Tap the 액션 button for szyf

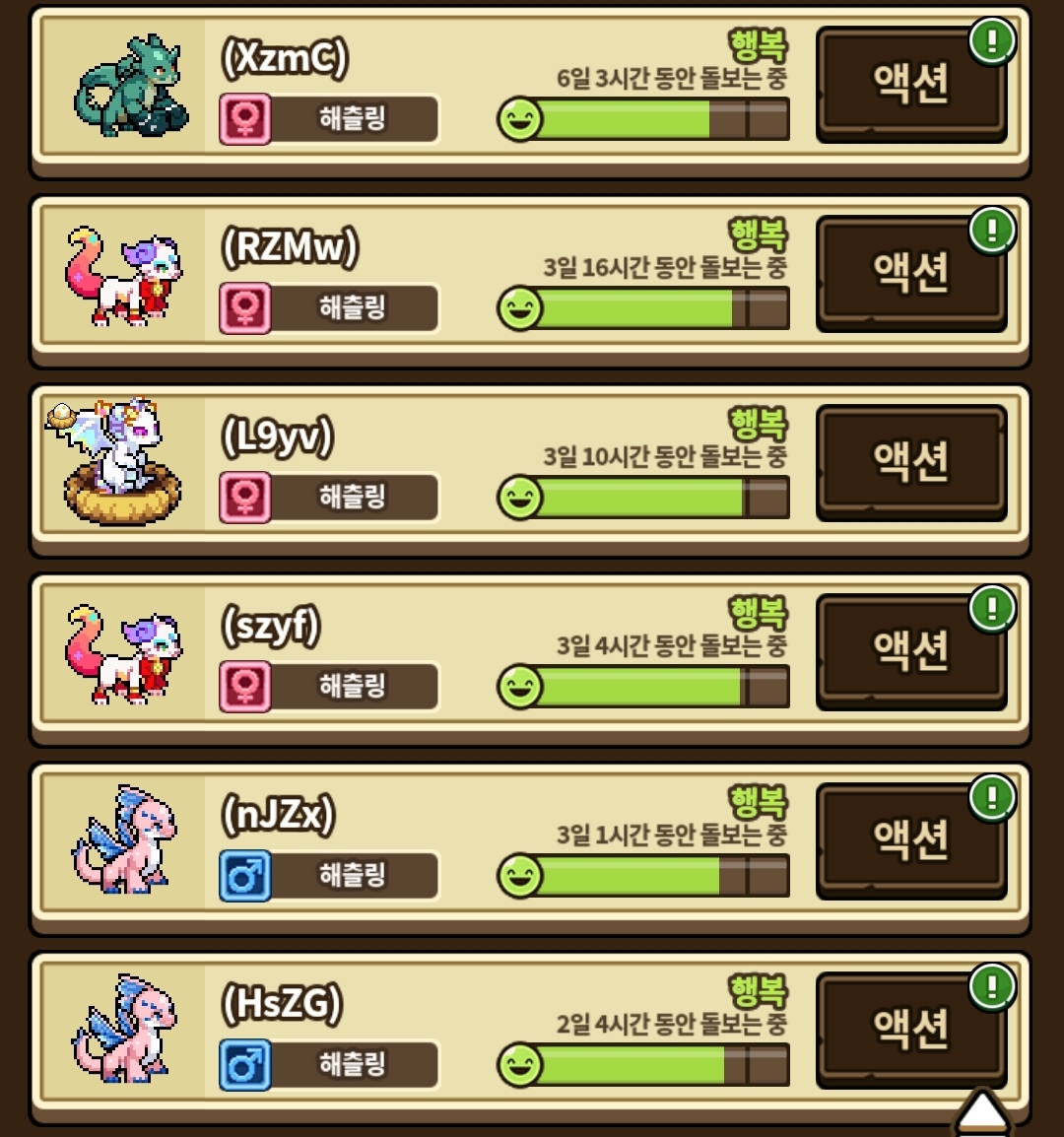pyautogui.click(x=911, y=652)
